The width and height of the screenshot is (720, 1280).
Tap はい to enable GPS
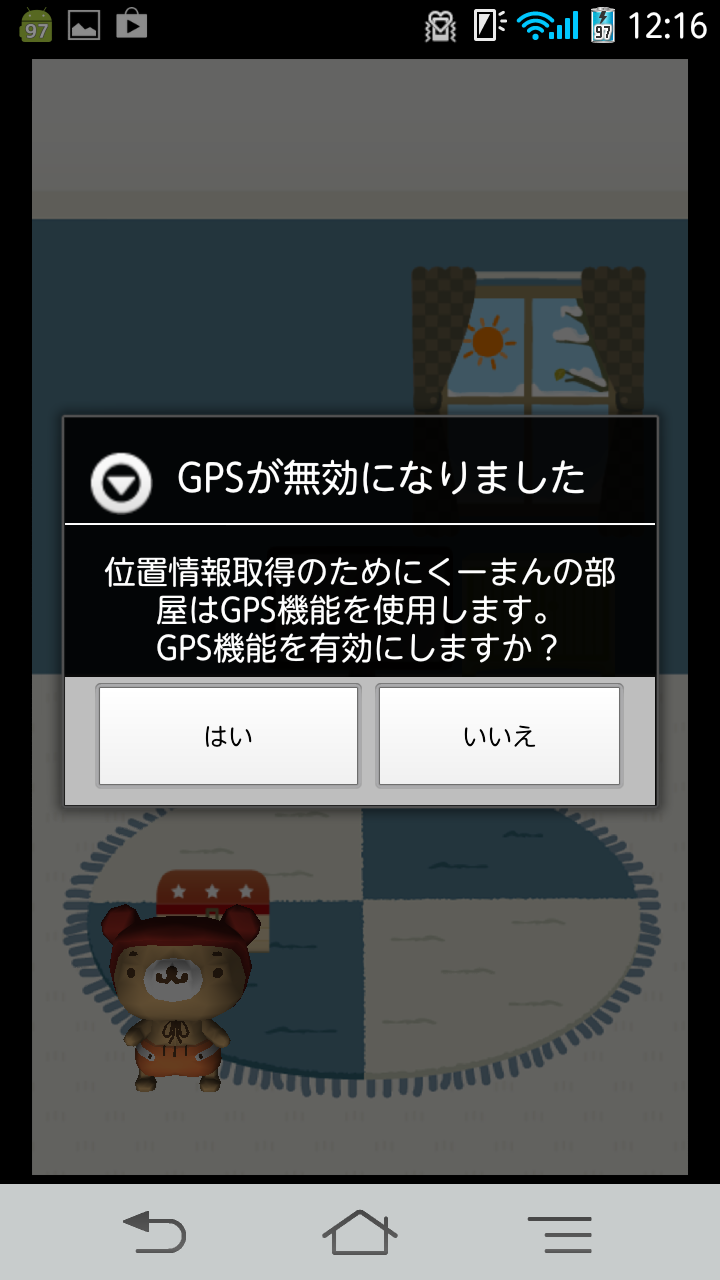[x=228, y=736]
